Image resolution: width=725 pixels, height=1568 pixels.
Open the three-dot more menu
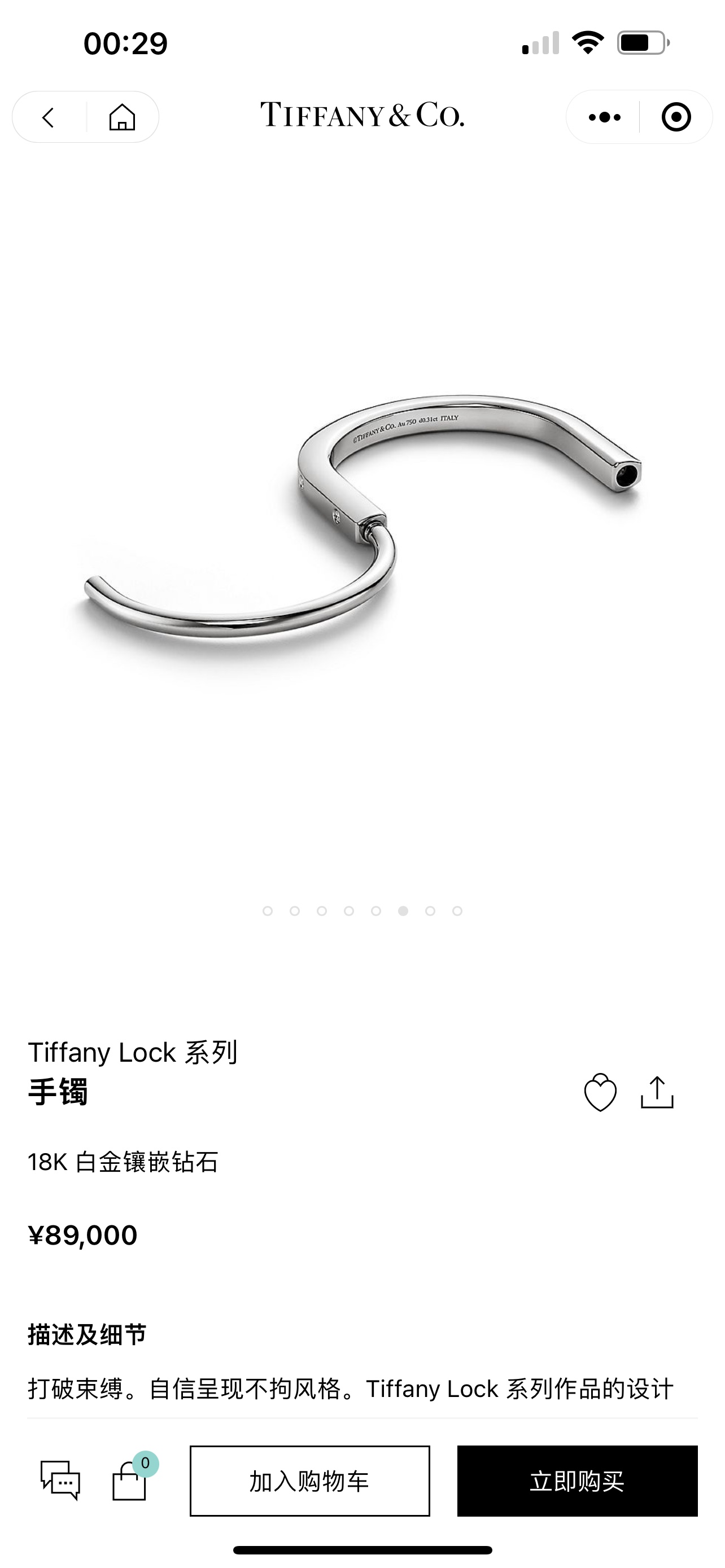click(x=604, y=117)
